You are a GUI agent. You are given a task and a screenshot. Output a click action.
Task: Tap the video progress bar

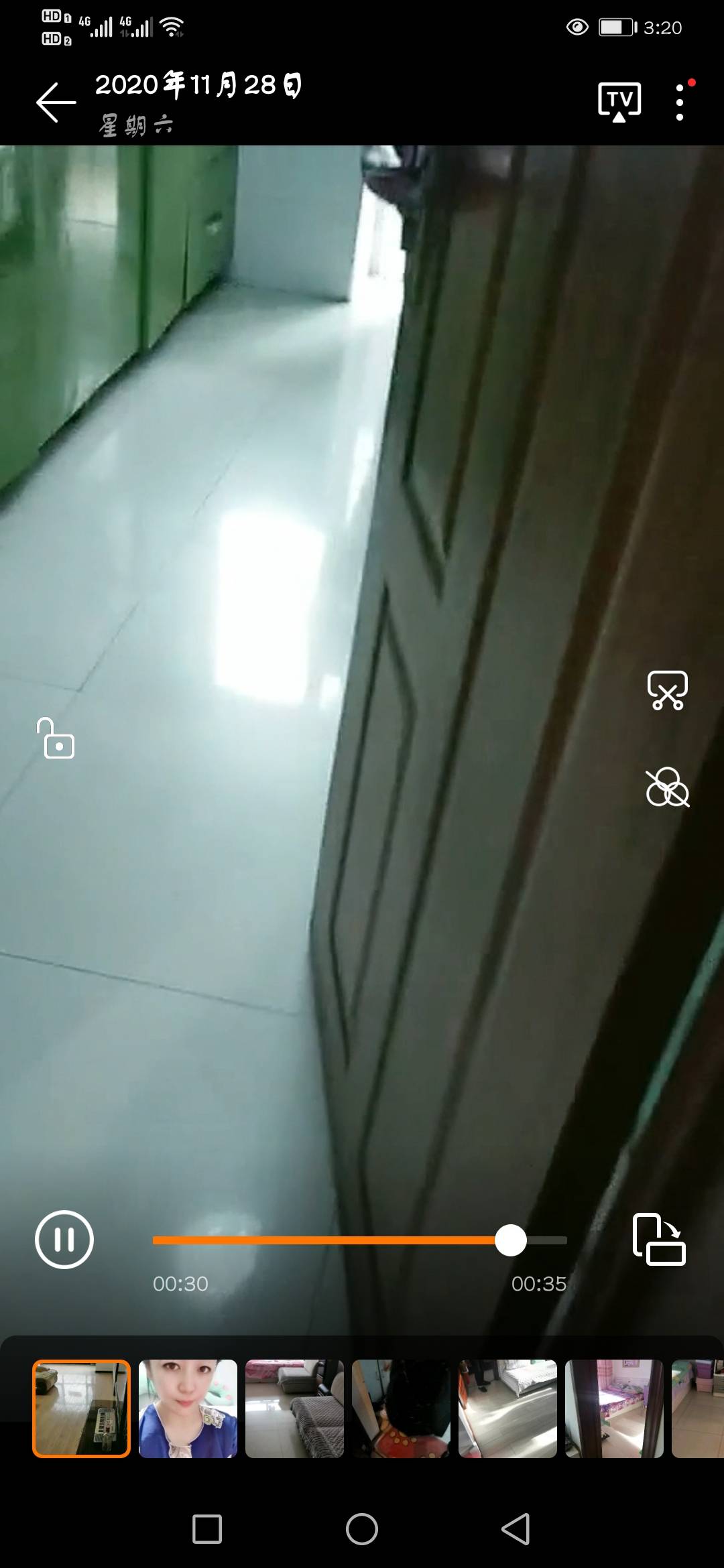coord(359,1240)
